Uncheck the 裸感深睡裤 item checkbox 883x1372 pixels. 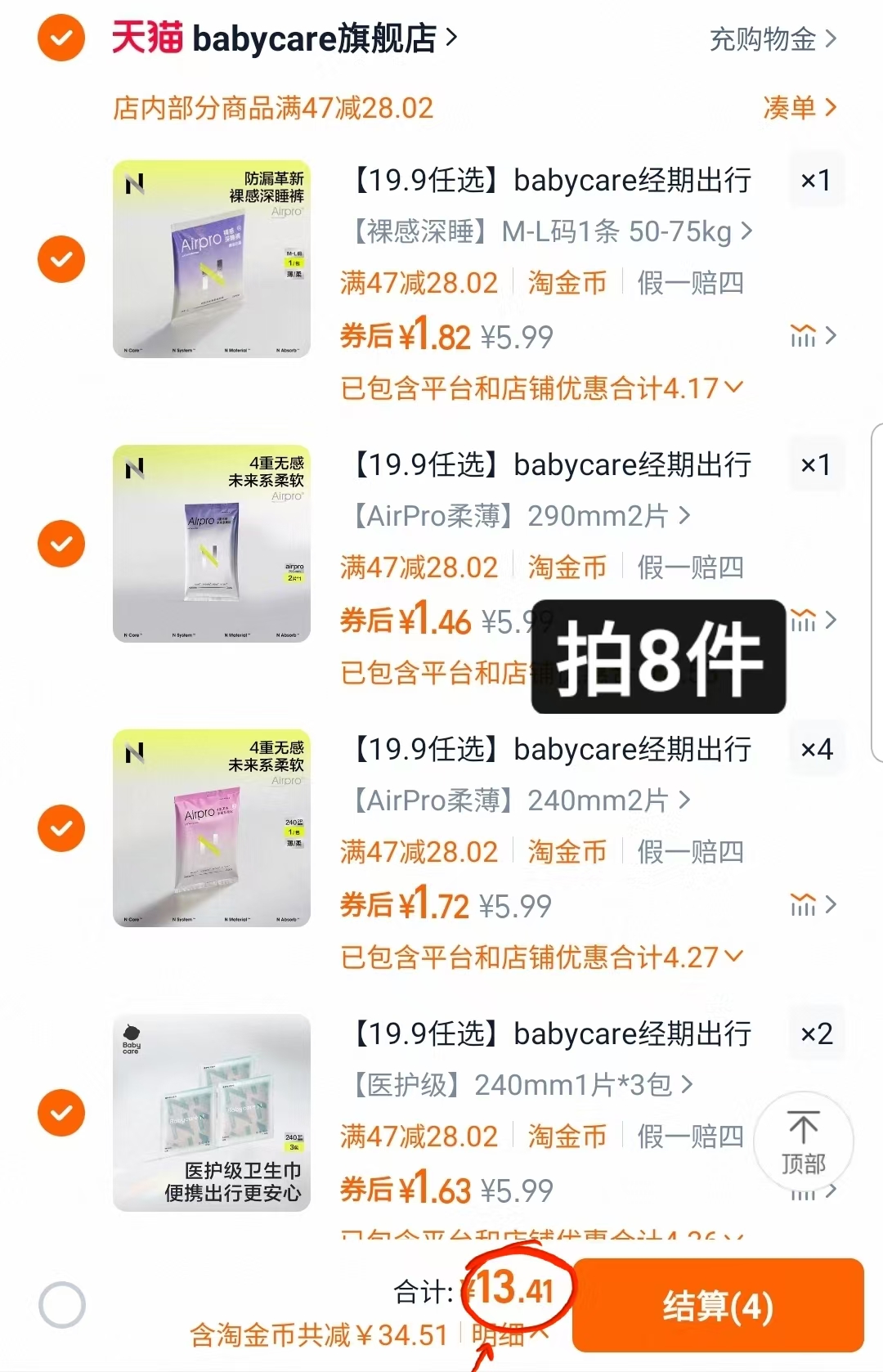tap(60, 259)
